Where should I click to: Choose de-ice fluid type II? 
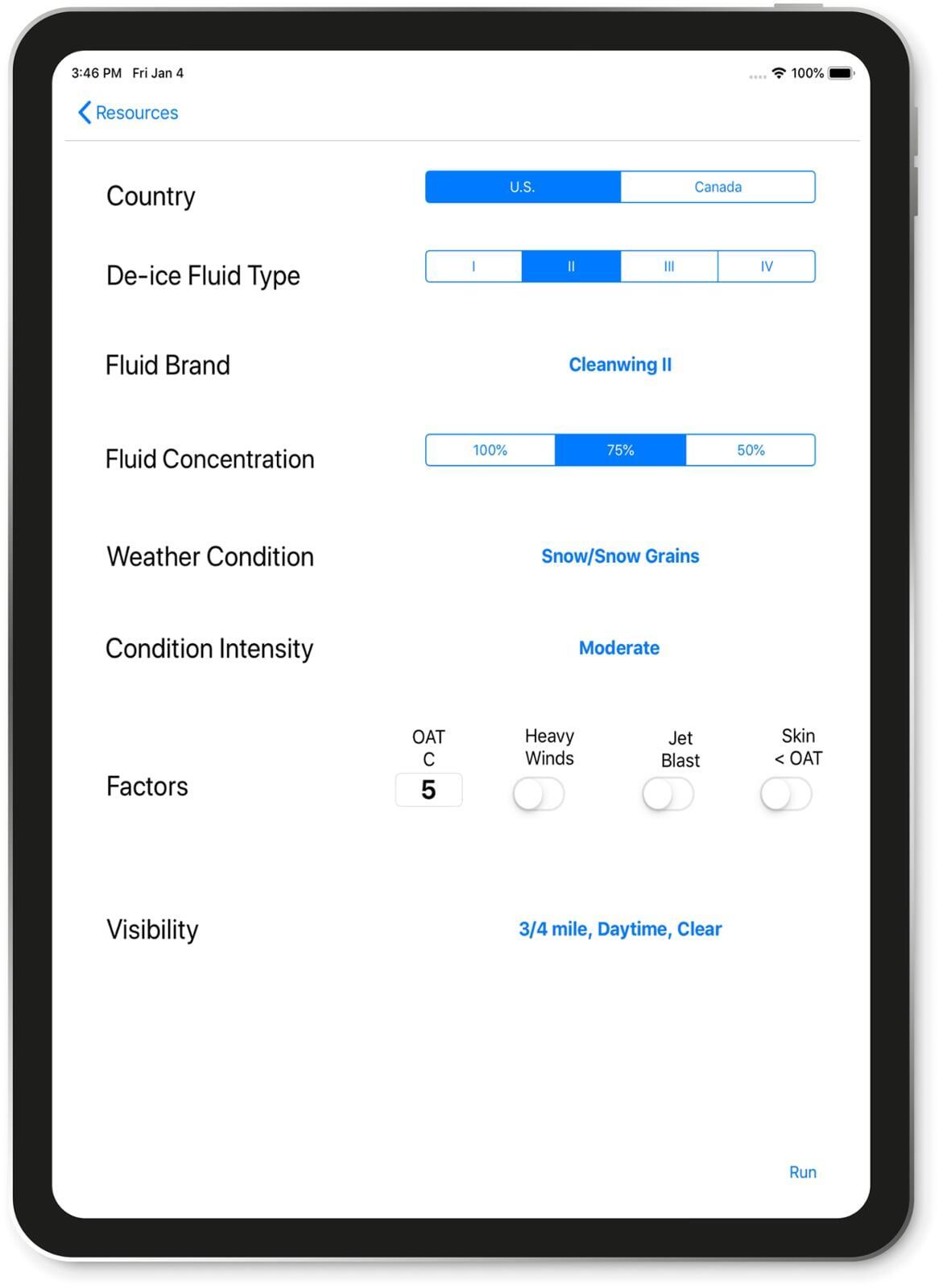(x=571, y=266)
